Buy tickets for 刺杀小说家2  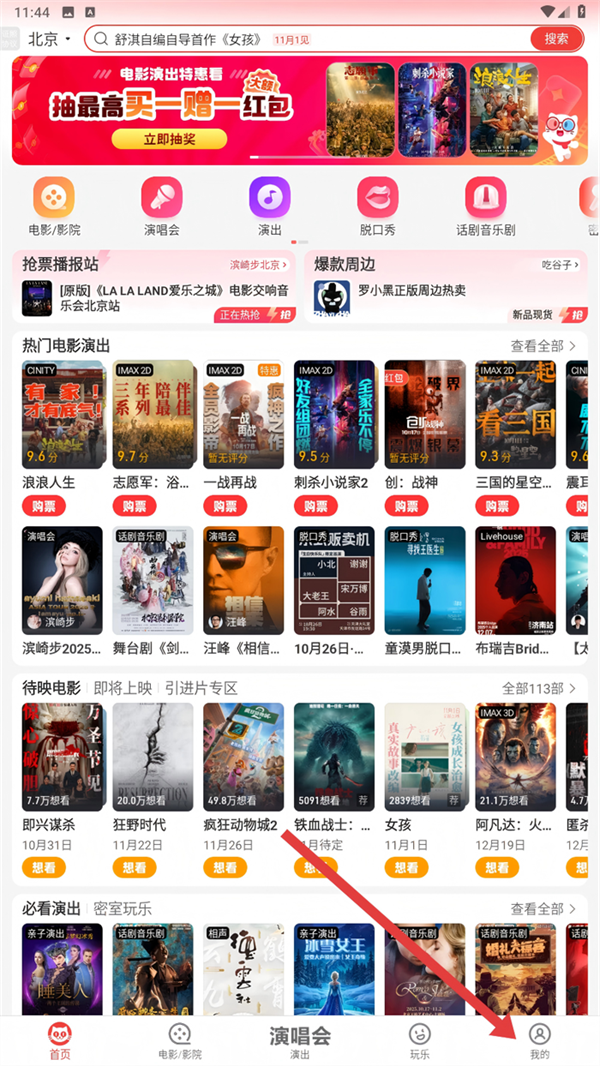coord(316,506)
